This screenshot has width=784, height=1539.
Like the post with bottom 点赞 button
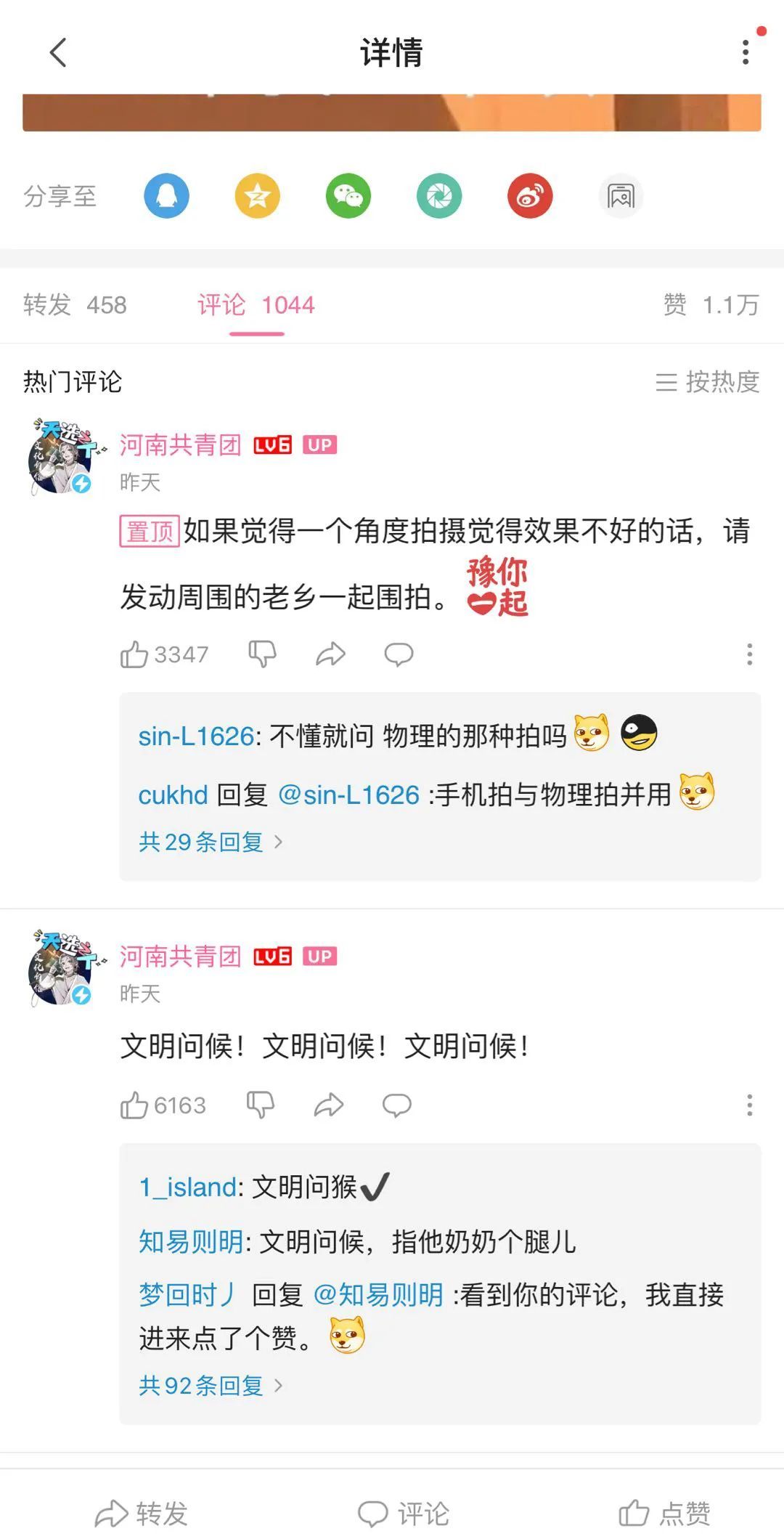(x=664, y=1514)
